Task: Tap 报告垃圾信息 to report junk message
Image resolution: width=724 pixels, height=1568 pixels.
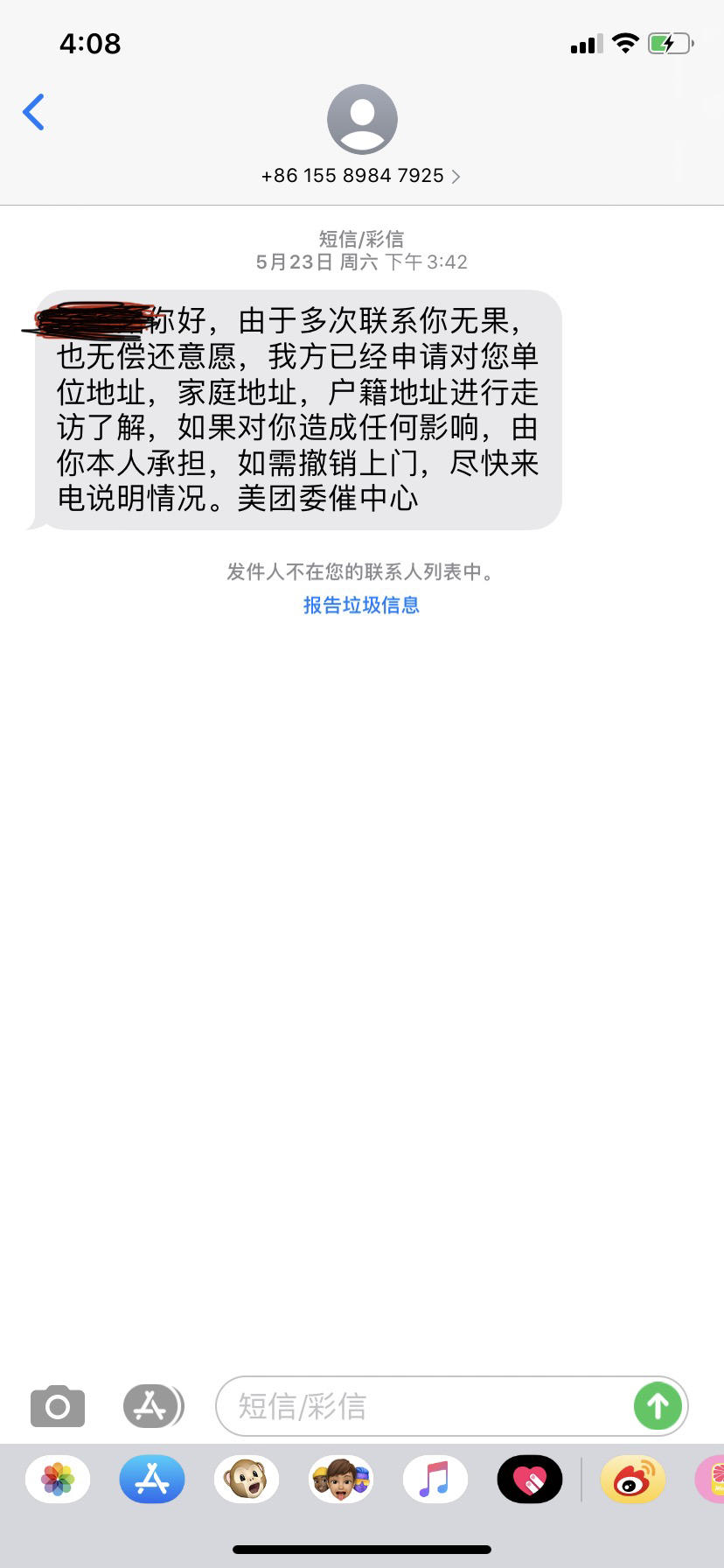Action: tap(360, 605)
